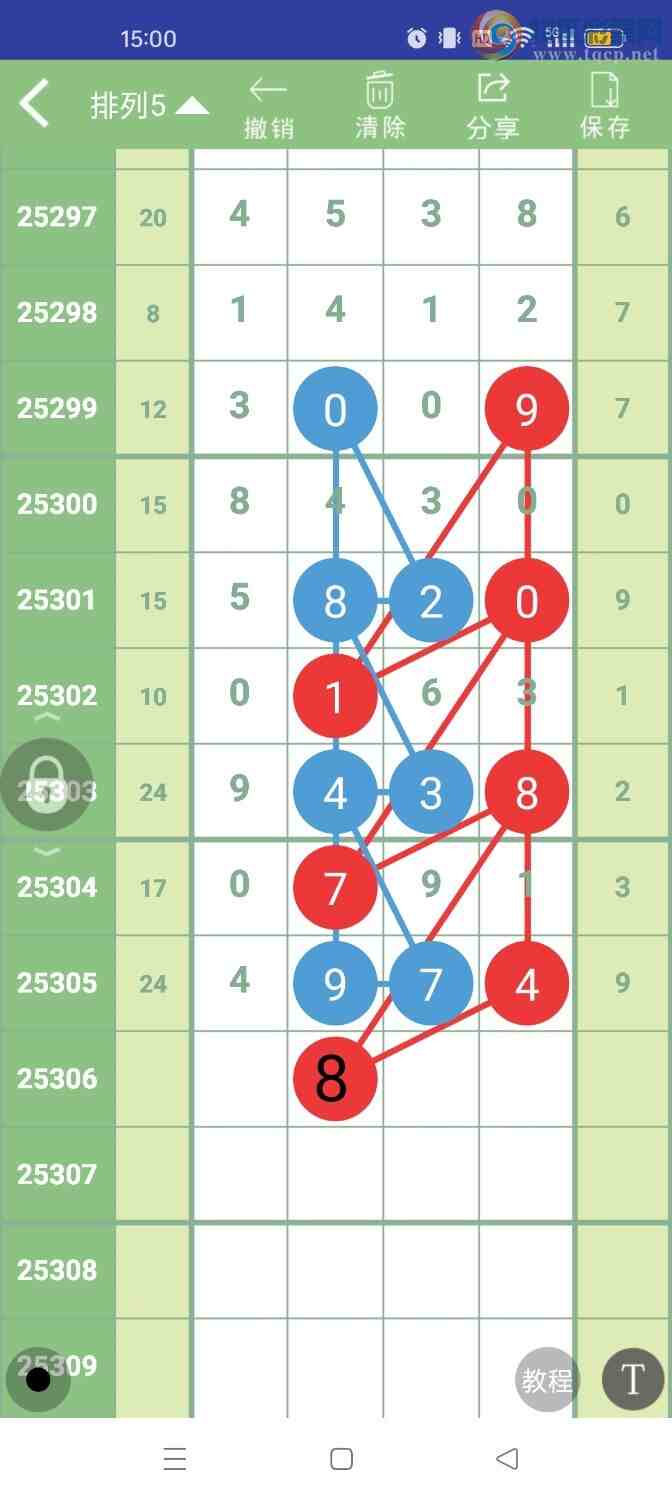
Task: Tap the red circle 8 in row 25306
Action: click(x=335, y=1079)
